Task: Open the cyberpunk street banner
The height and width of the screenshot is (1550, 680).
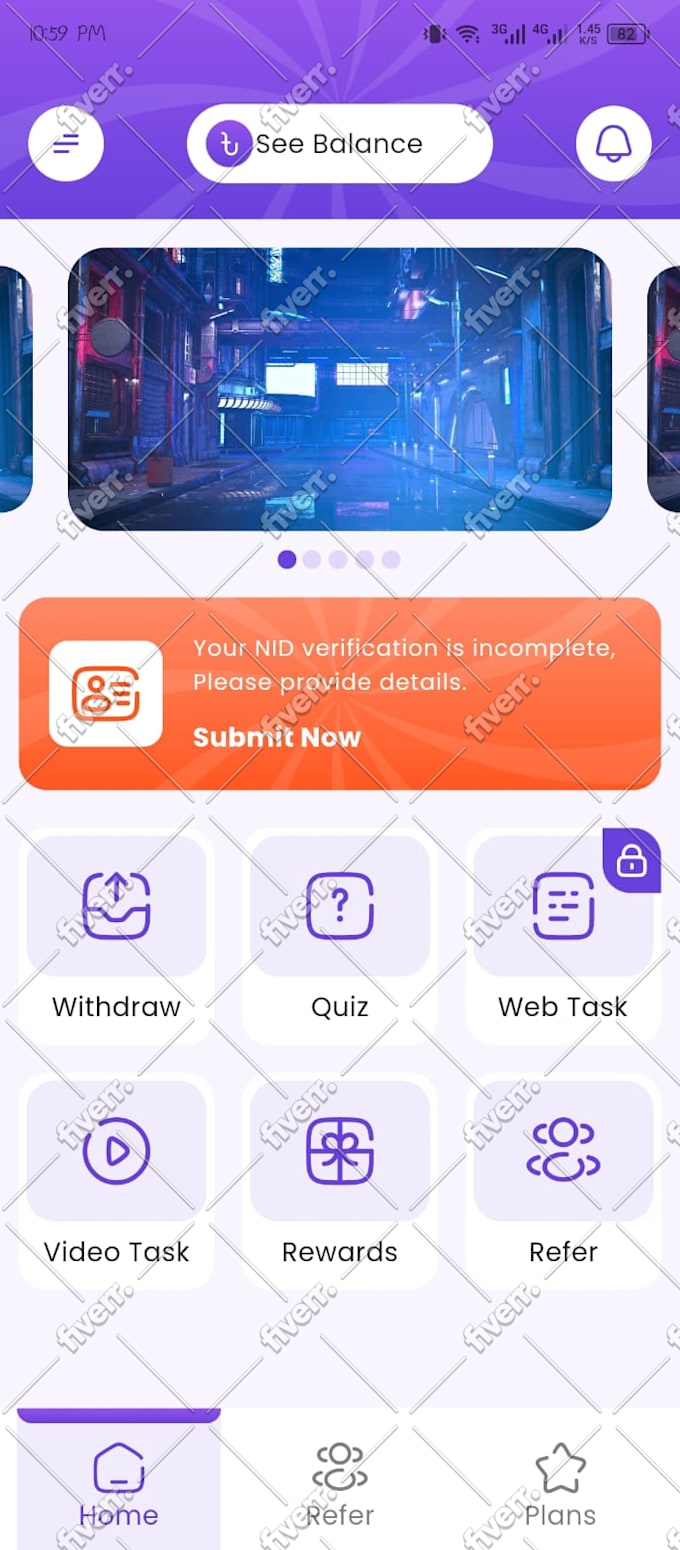Action: click(339, 389)
